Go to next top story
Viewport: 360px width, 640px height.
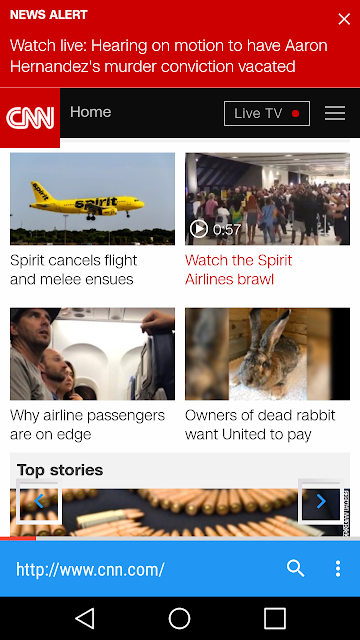coord(321,502)
